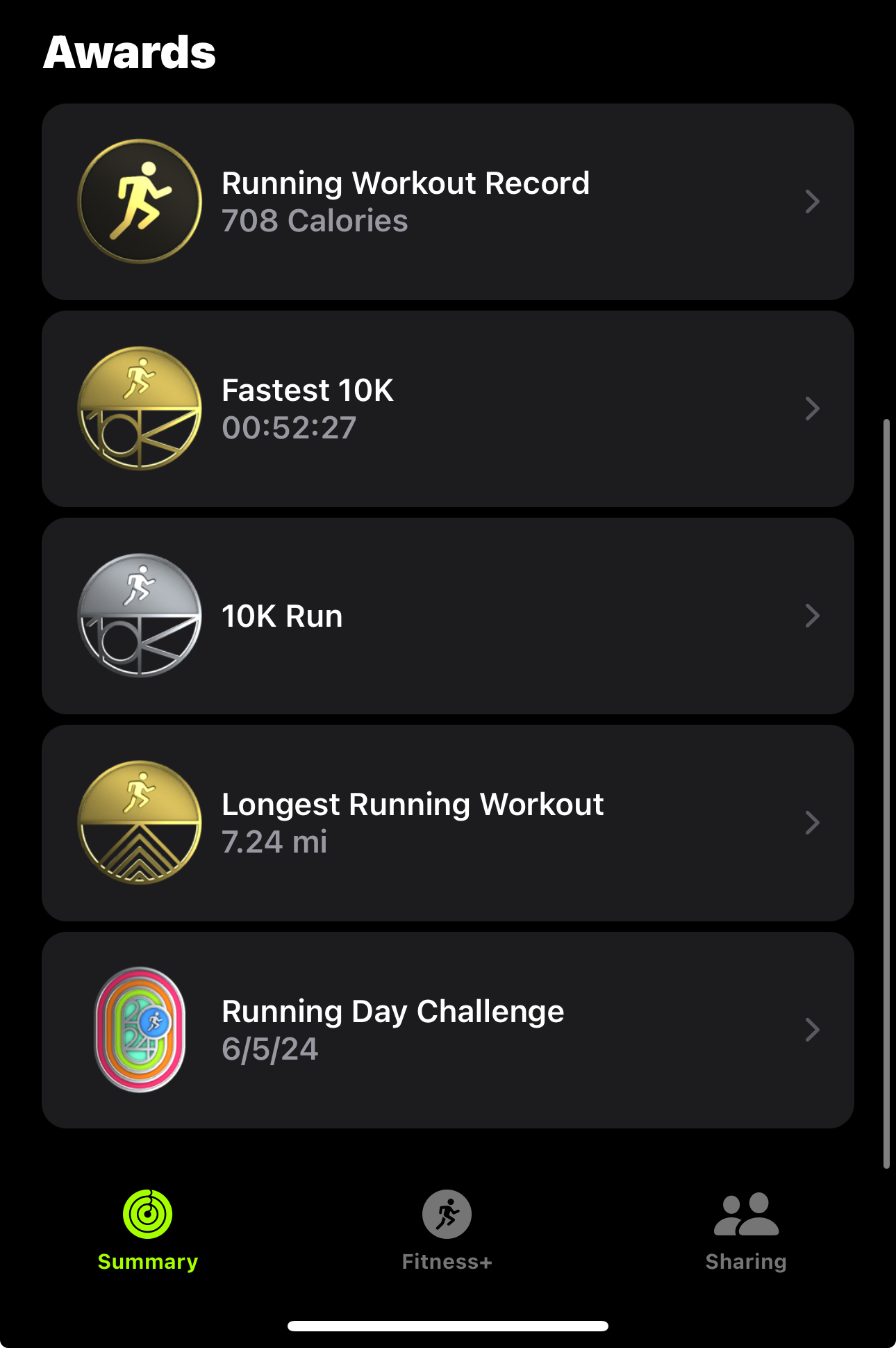
Task: Show the Longest Running Workout award
Action: coord(447,823)
